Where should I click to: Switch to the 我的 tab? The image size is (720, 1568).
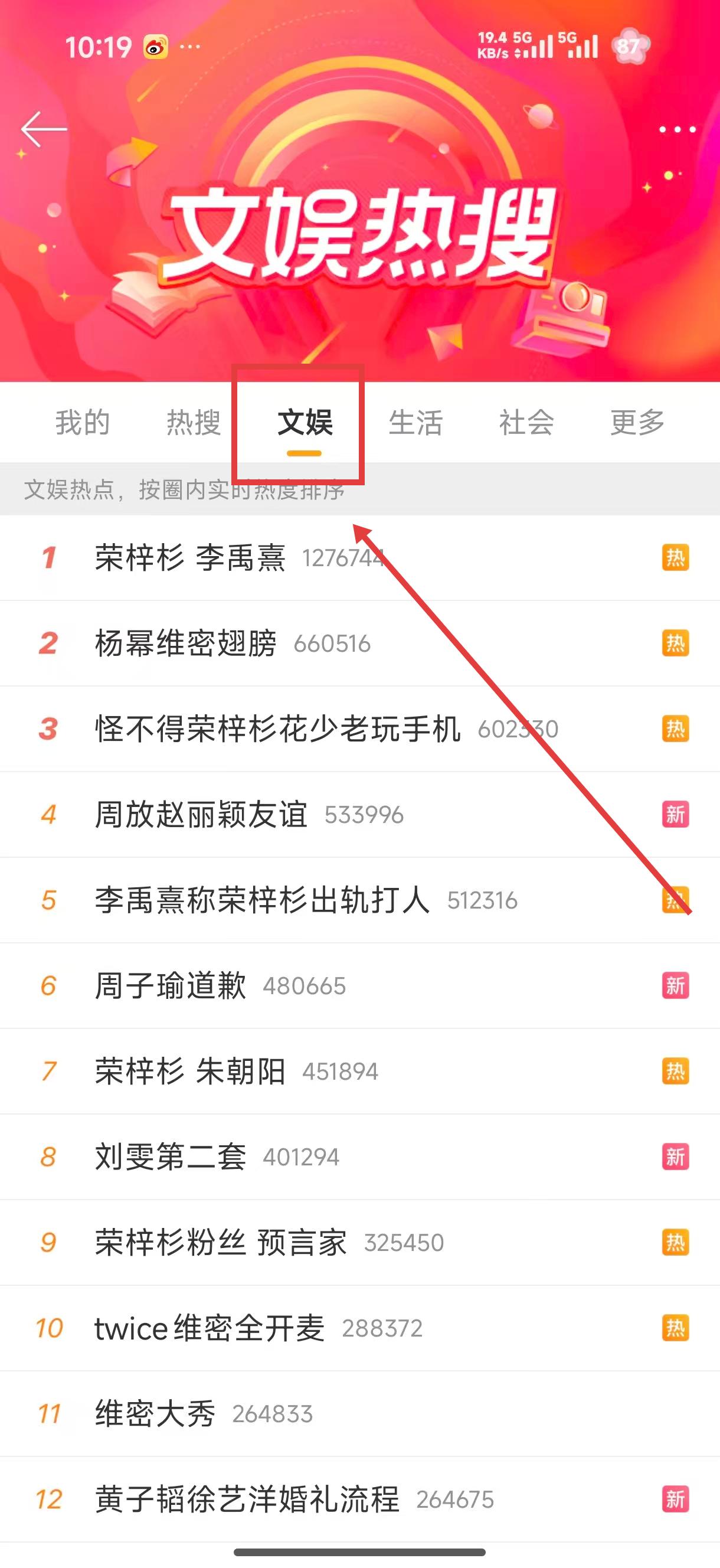pyautogui.click(x=83, y=423)
